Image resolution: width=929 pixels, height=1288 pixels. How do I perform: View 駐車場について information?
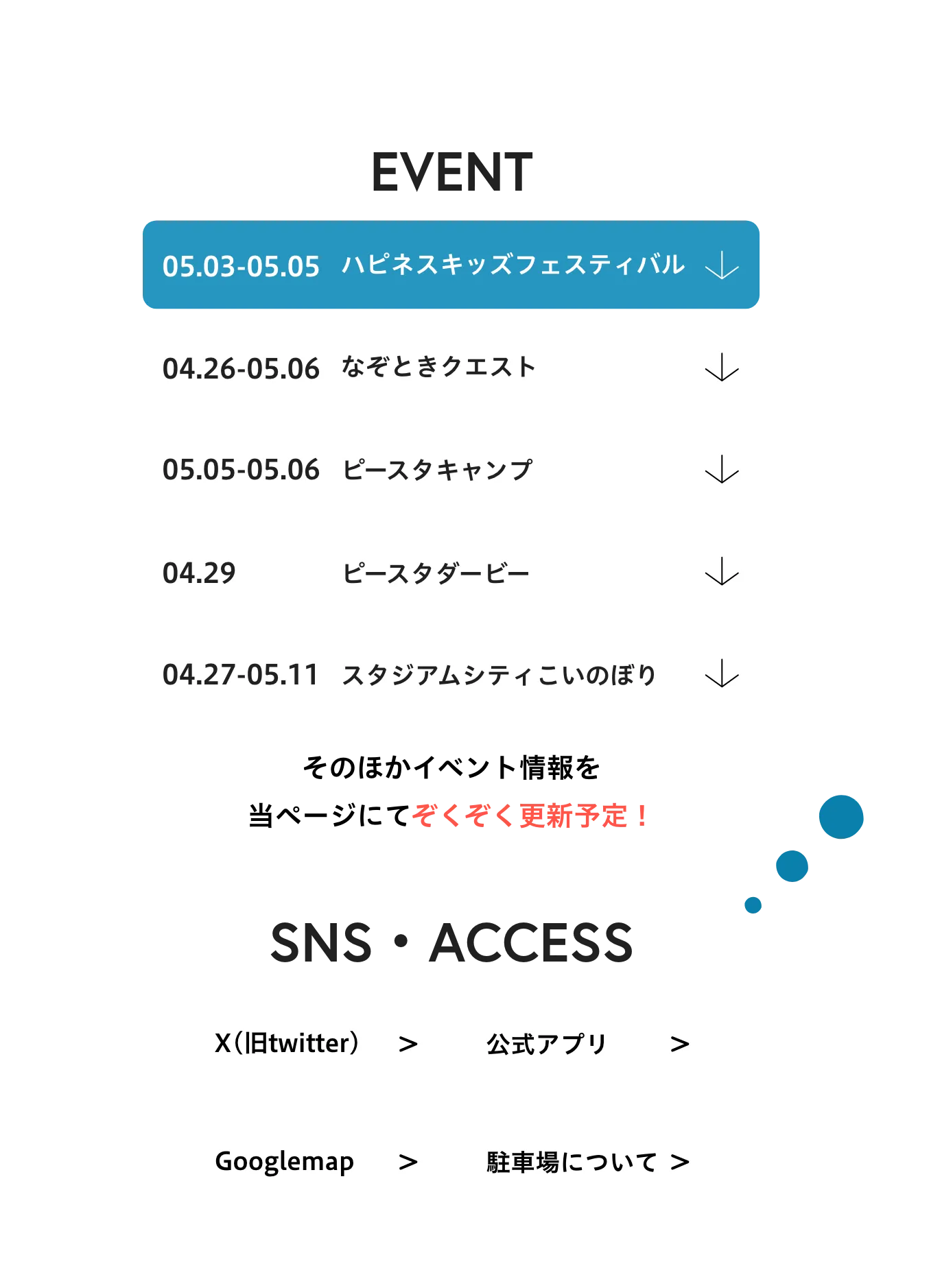coord(587,1162)
